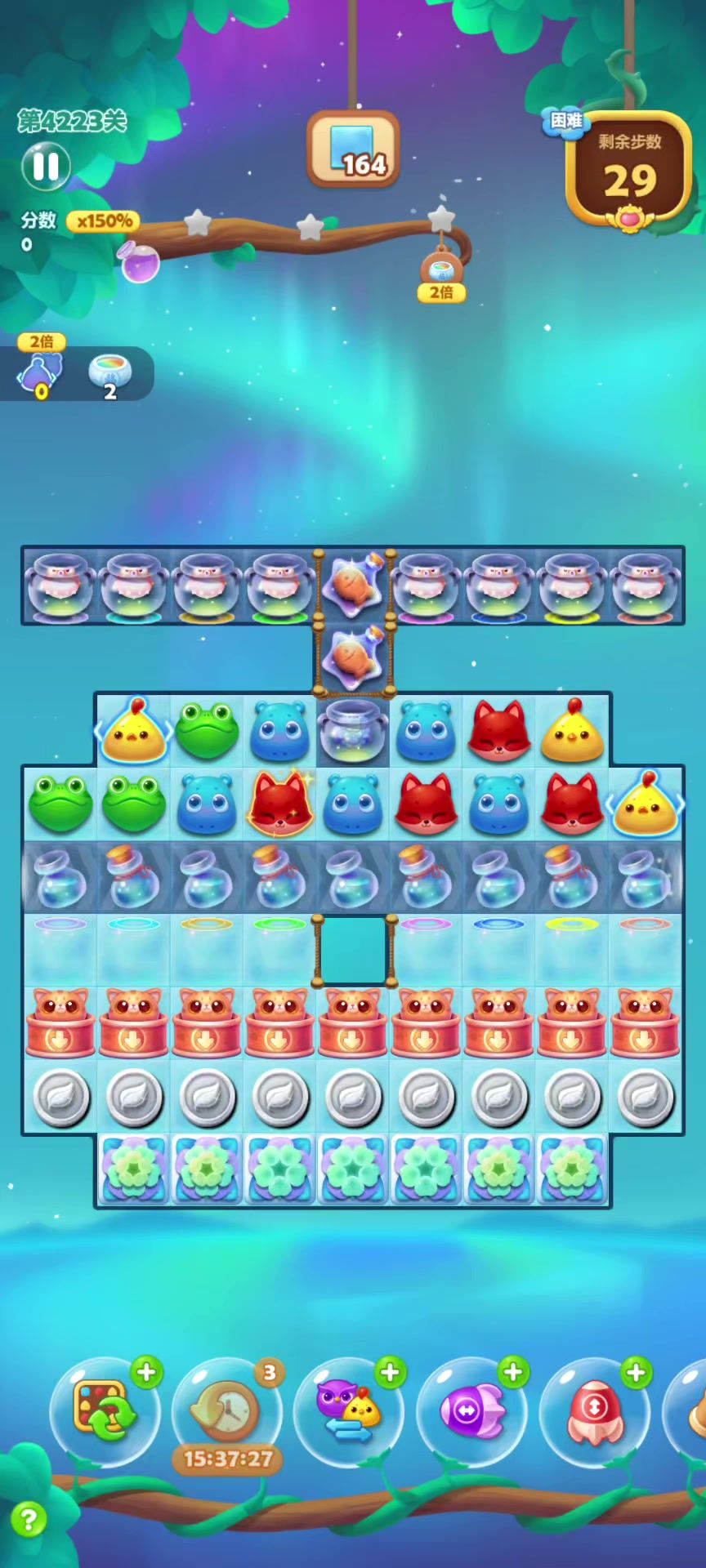The height and width of the screenshot is (1568, 706).
Task: Pause the game
Action: pos(46,167)
